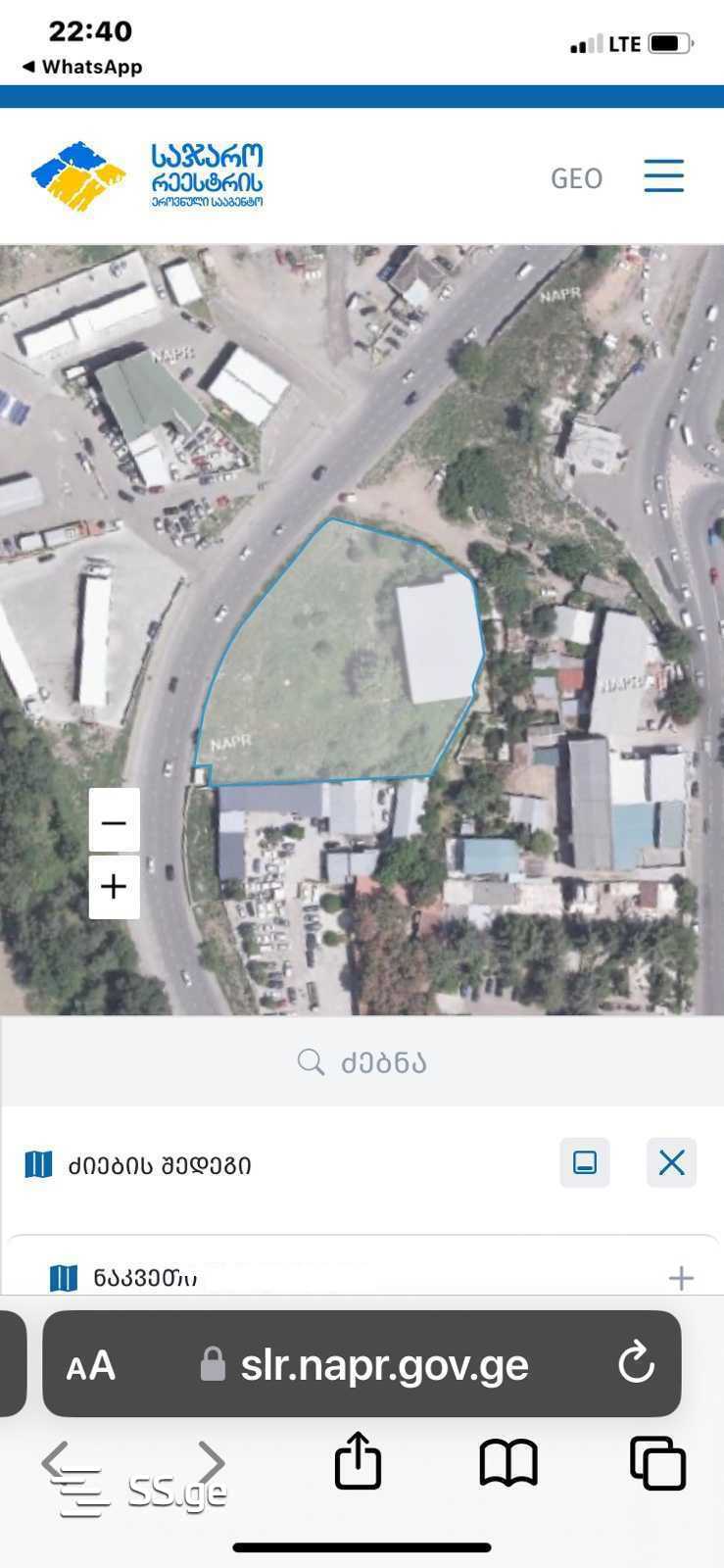Screen dimensions: 724x1568
Task: Close the search results panel
Action: click(x=671, y=1163)
